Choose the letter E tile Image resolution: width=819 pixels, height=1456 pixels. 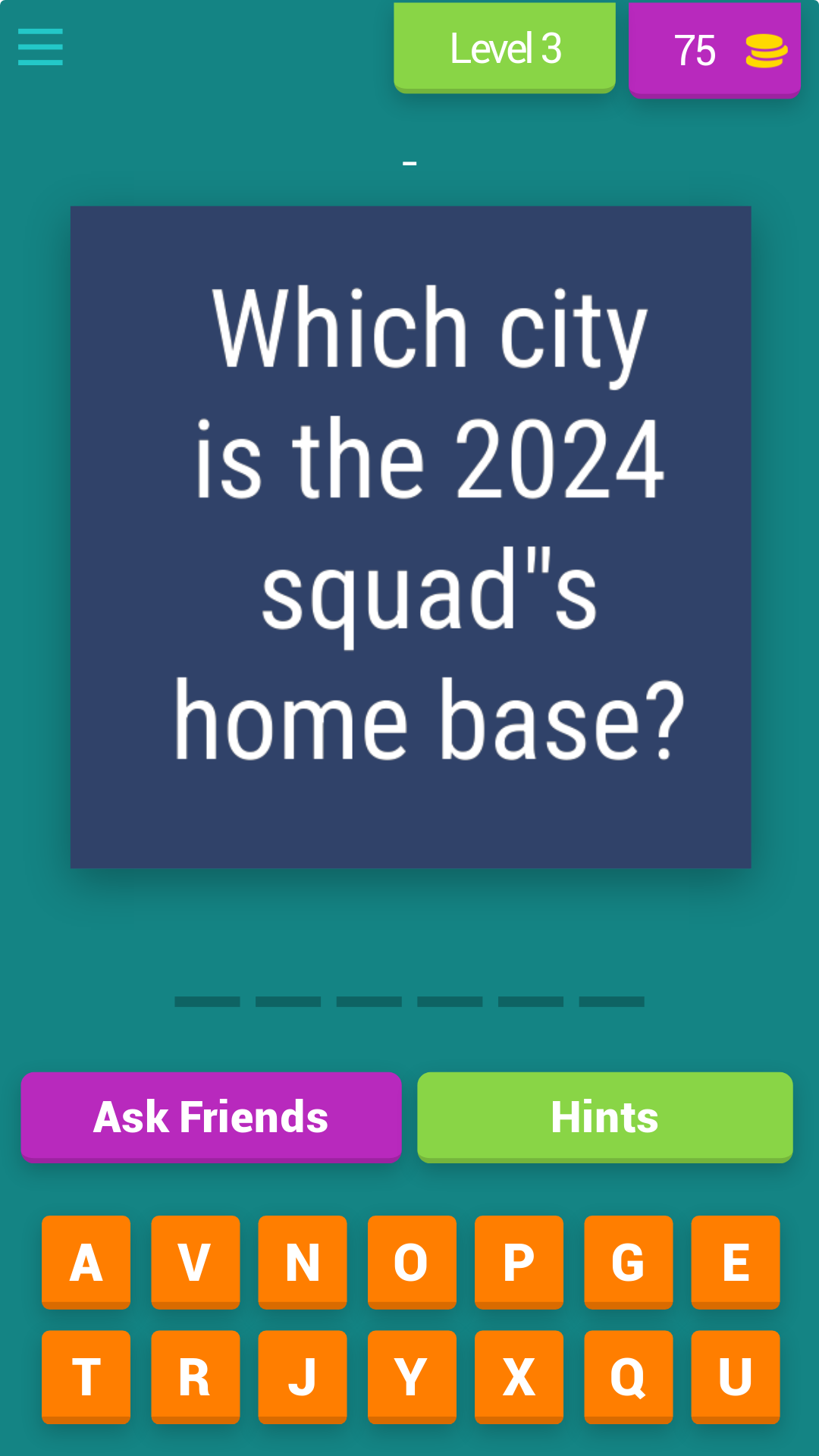[x=736, y=1263]
